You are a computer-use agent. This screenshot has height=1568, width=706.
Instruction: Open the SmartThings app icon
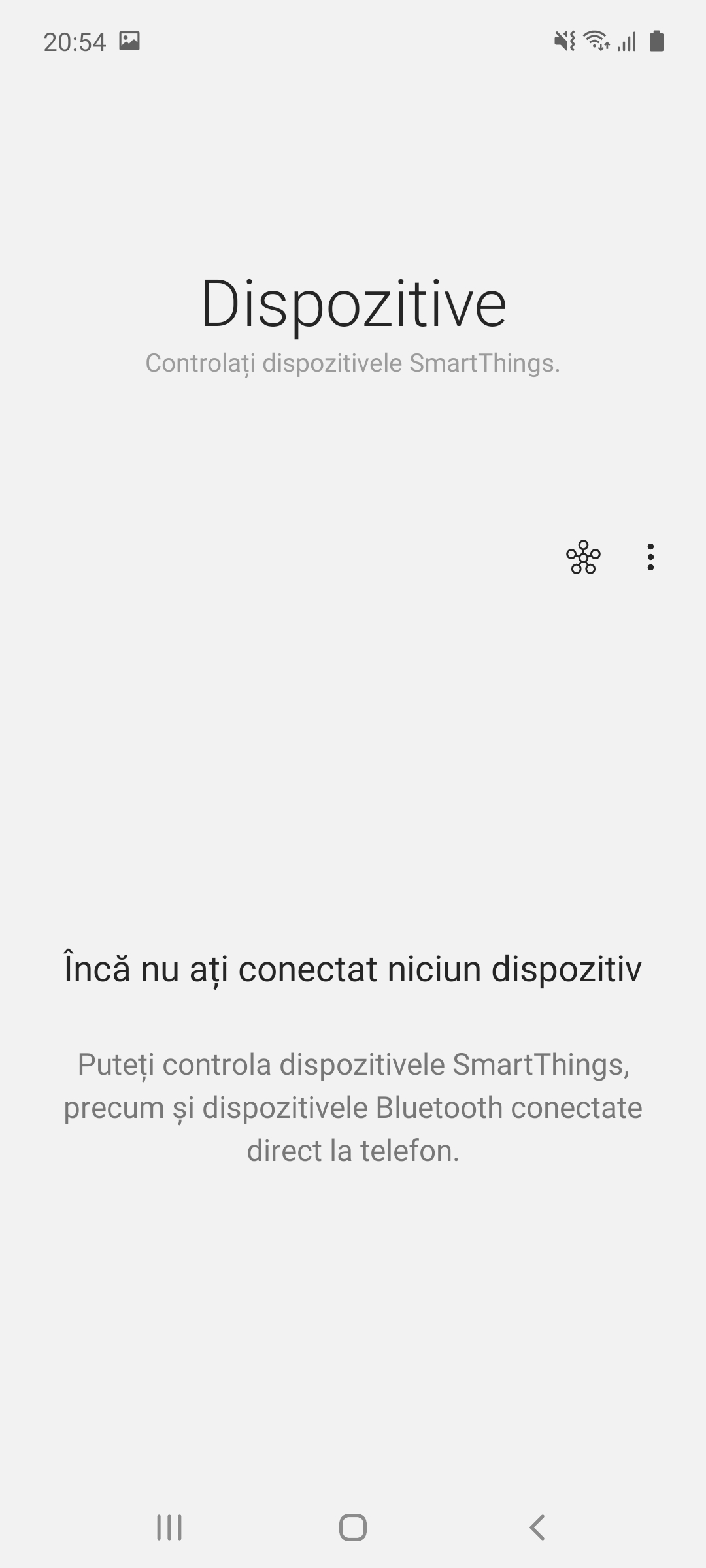[x=583, y=557]
